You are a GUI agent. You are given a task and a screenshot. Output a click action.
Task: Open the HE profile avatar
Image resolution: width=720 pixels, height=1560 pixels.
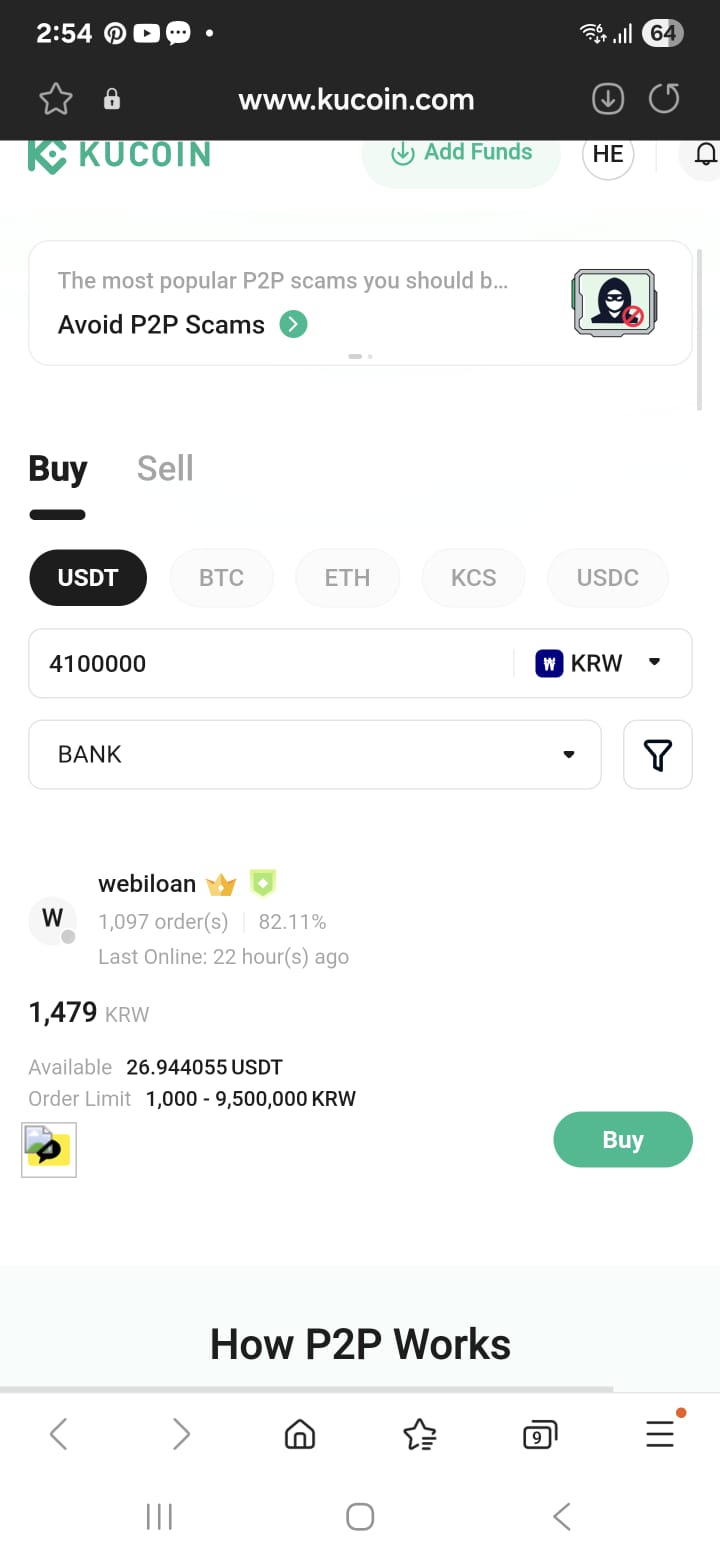pos(608,154)
